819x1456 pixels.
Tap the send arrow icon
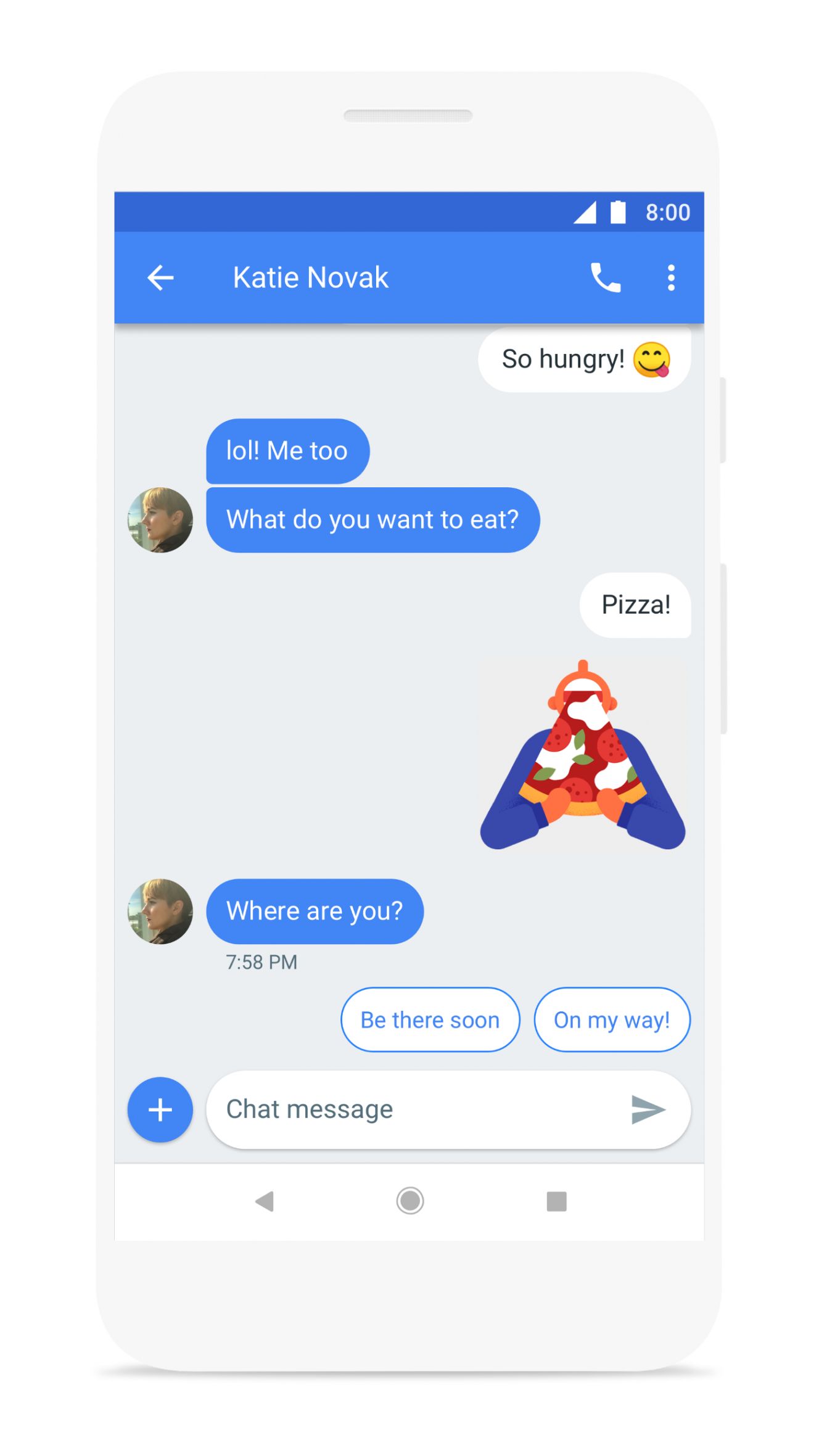[x=648, y=1109]
